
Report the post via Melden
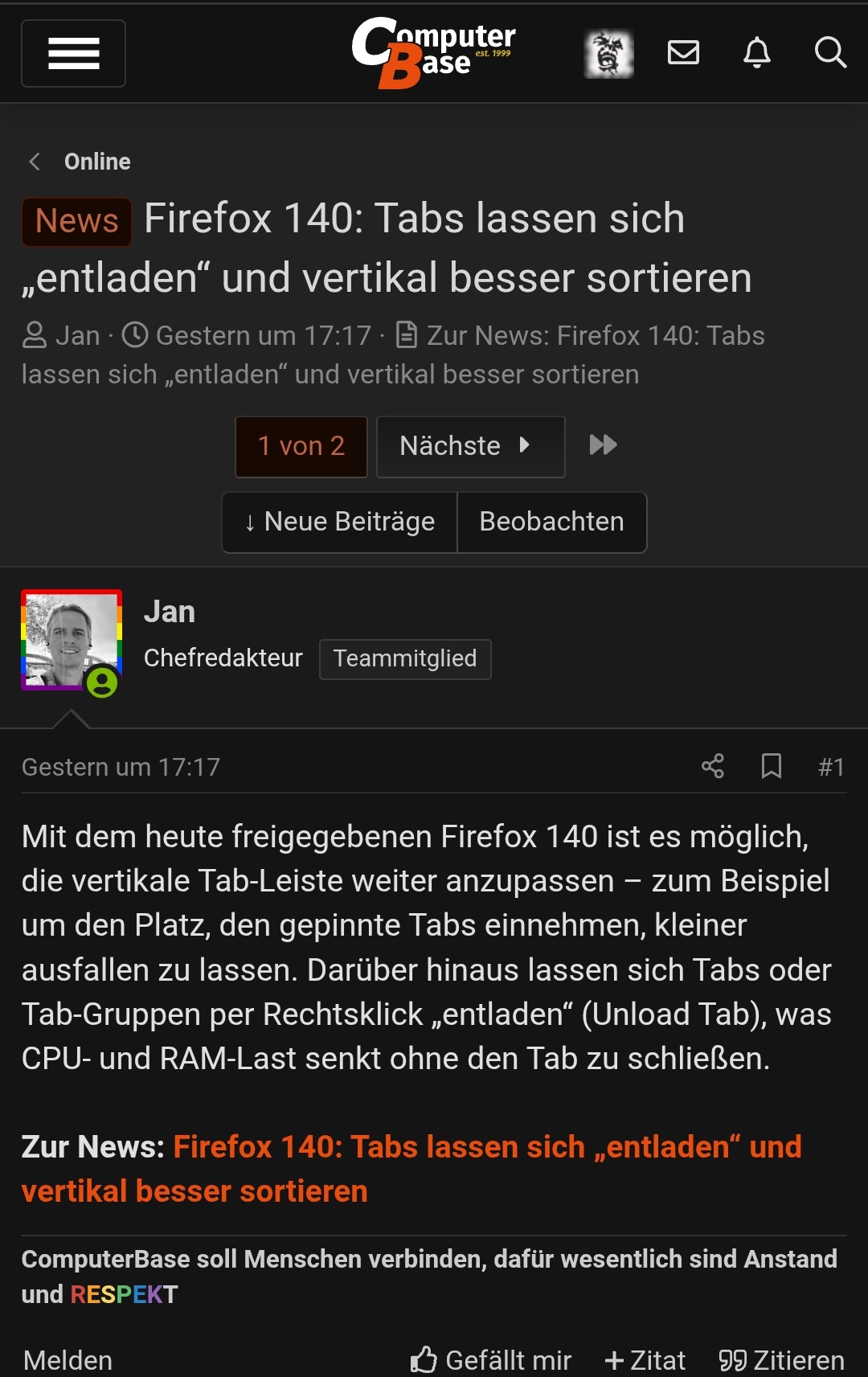66,1359
